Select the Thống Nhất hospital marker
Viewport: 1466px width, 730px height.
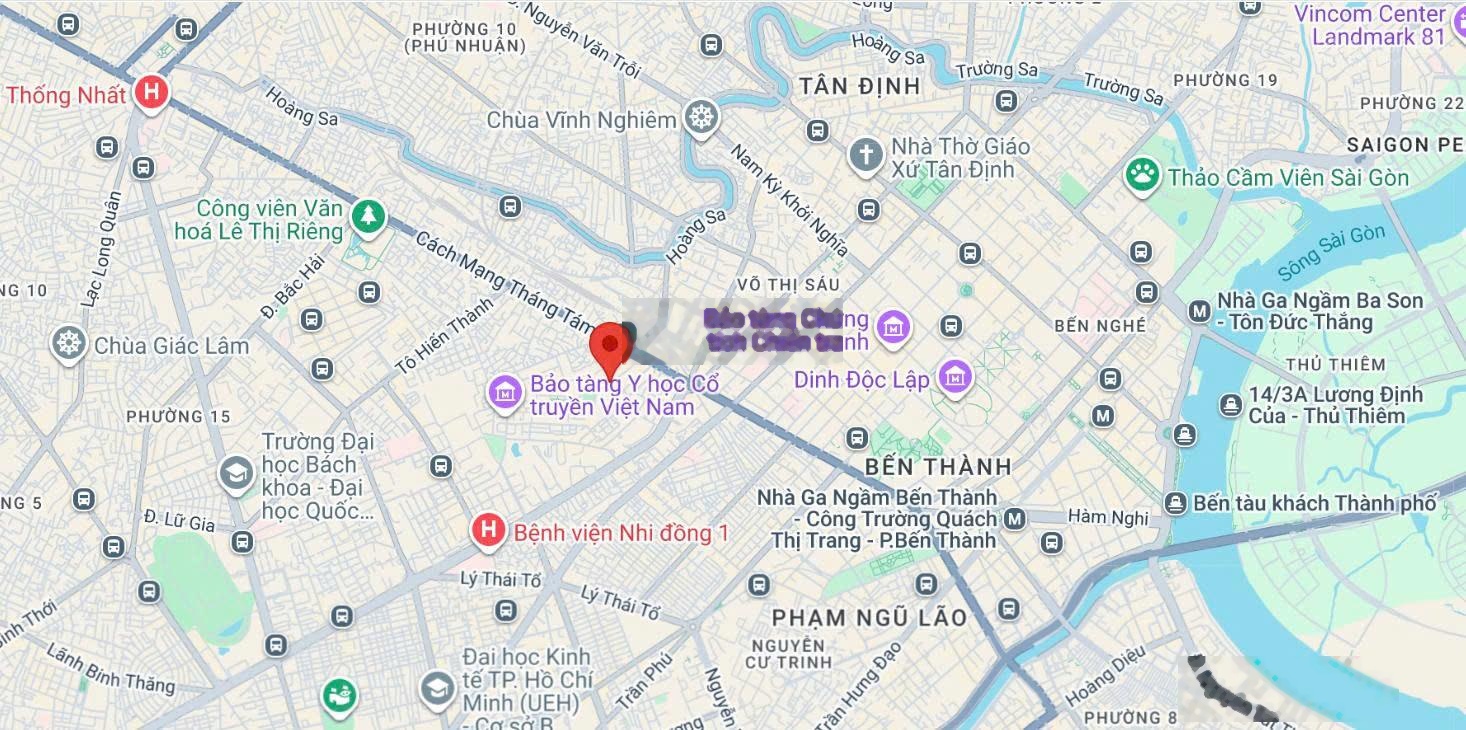[x=151, y=93]
